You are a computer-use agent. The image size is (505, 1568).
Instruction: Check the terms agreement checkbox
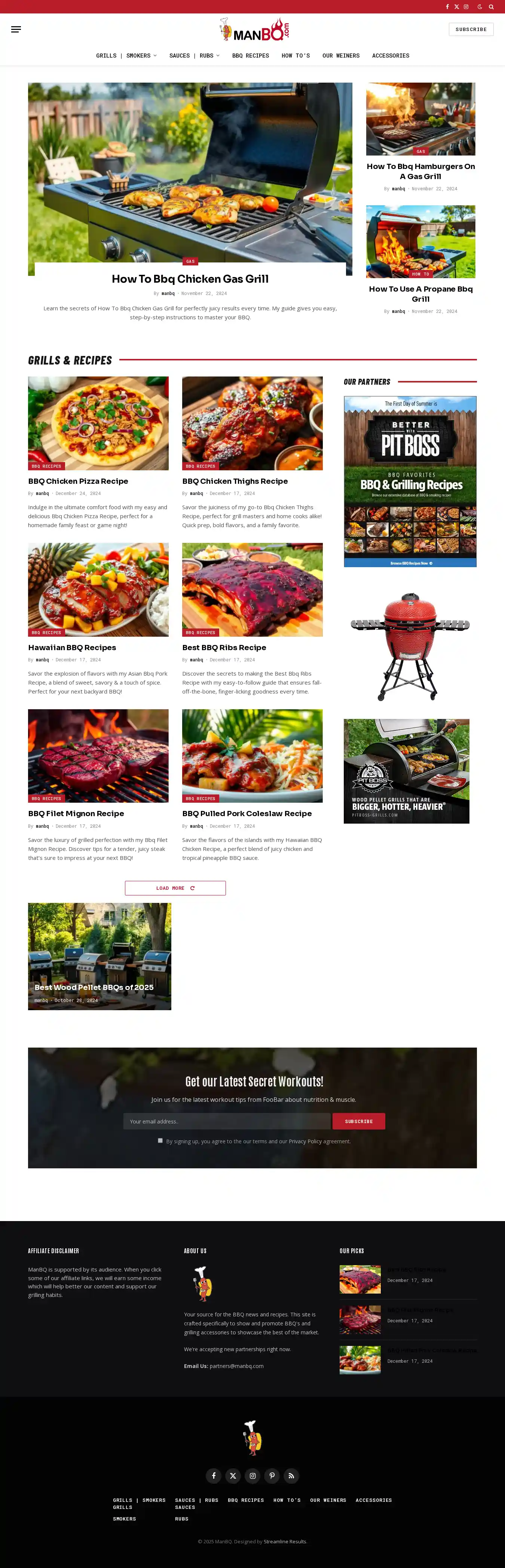(160, 1141)
